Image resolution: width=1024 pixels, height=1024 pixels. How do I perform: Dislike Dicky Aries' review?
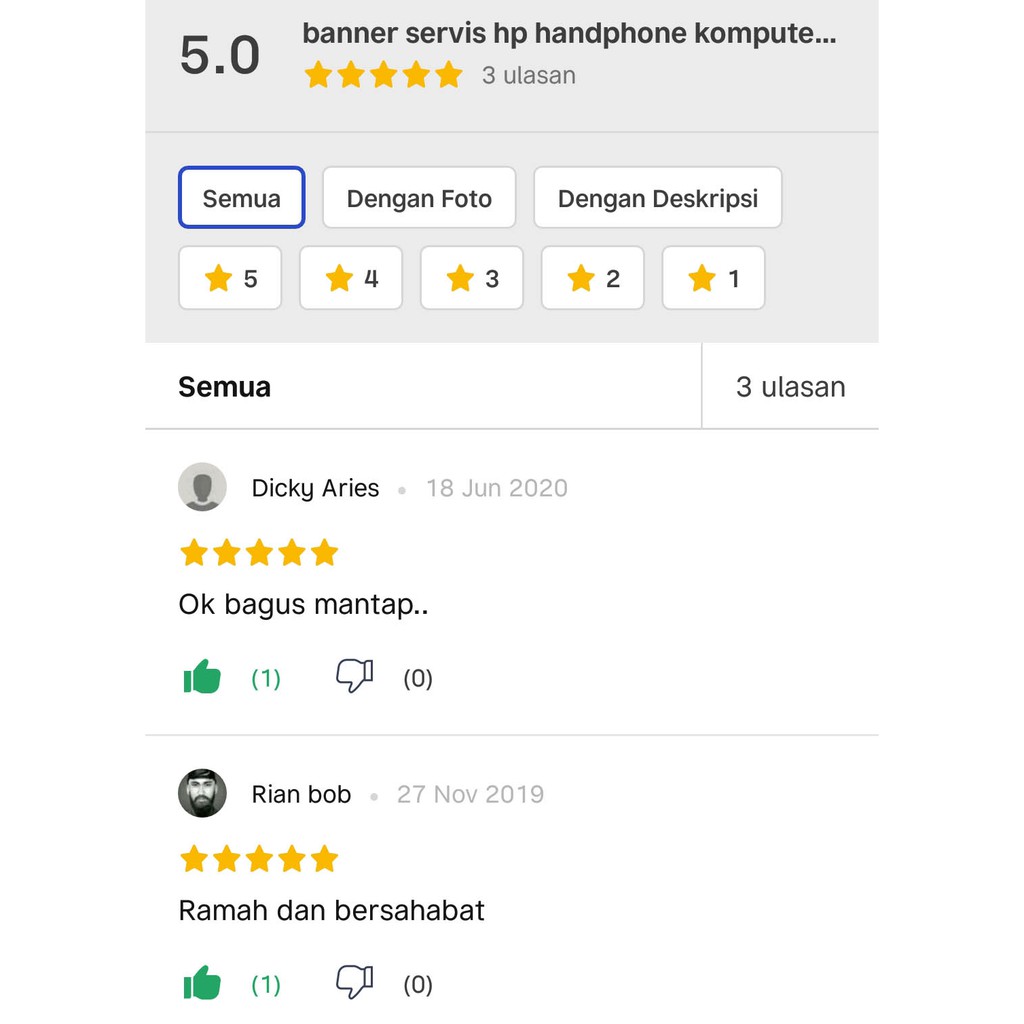(x=354, y=677)
